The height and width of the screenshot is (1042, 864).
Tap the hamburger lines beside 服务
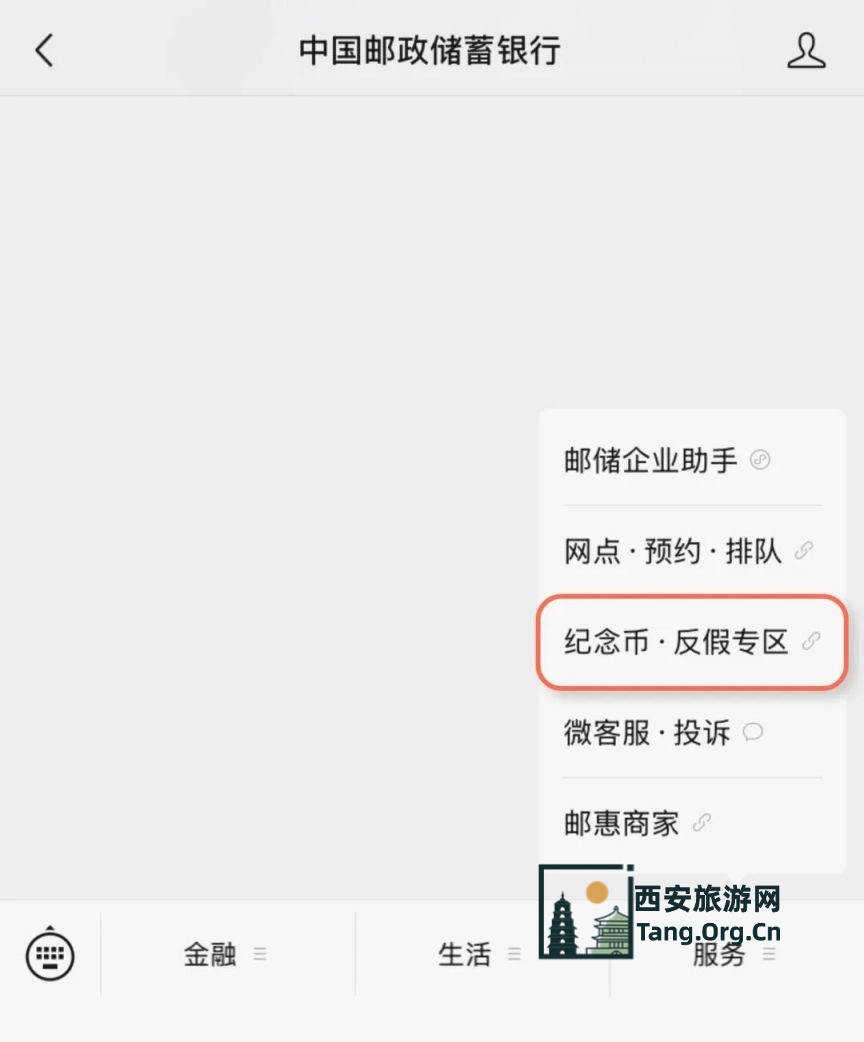click(766, 957)
